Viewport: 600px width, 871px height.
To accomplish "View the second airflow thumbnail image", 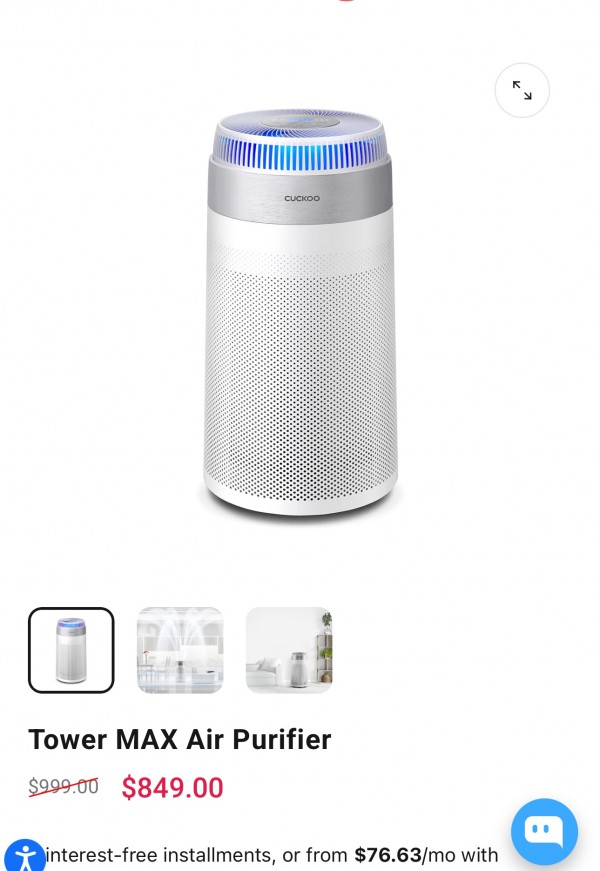I will (180, 650).
